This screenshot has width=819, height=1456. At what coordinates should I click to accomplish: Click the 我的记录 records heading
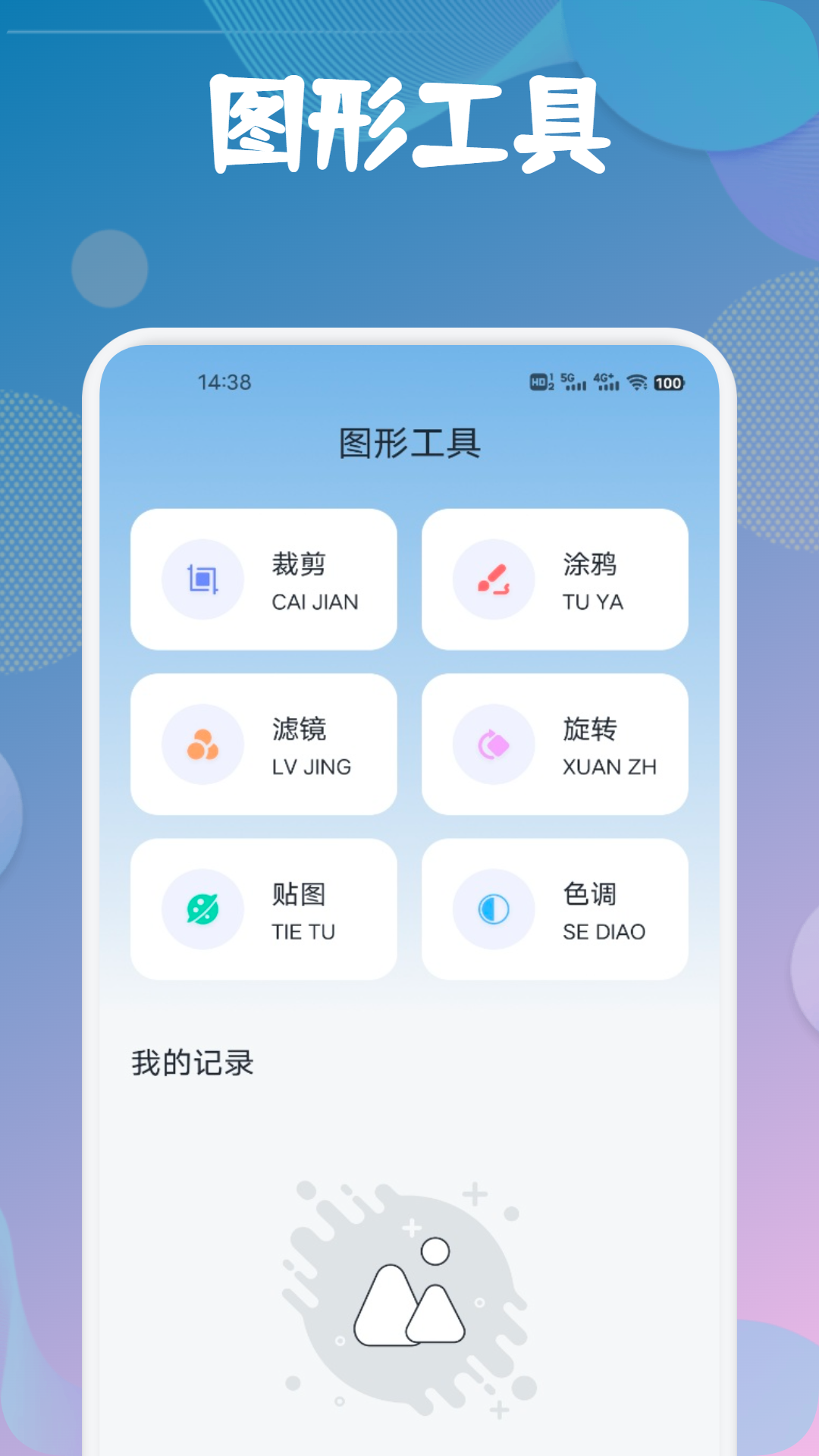[x=192, y=1063]
